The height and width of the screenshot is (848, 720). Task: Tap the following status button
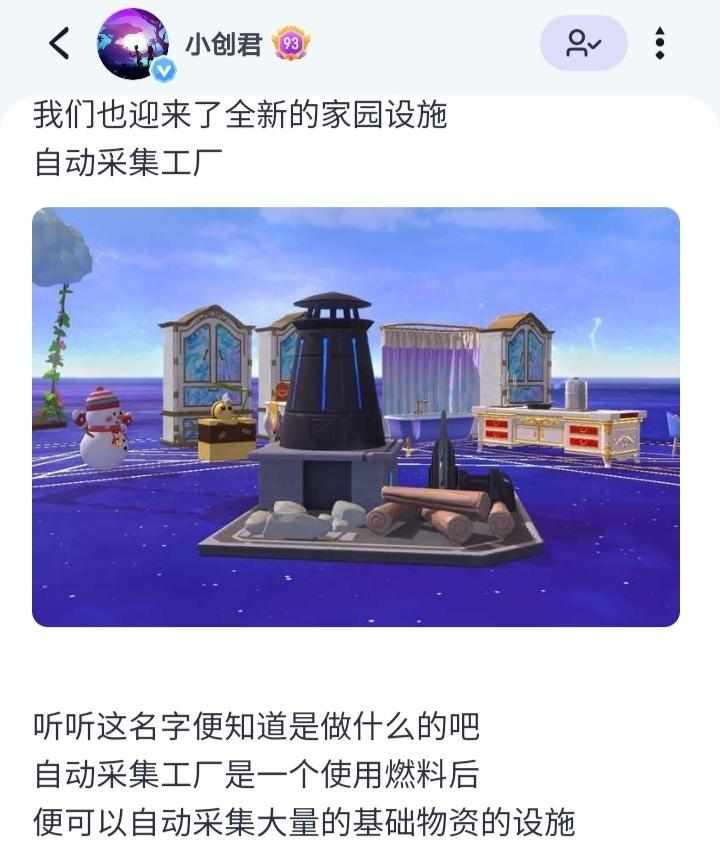coord(584,43)
